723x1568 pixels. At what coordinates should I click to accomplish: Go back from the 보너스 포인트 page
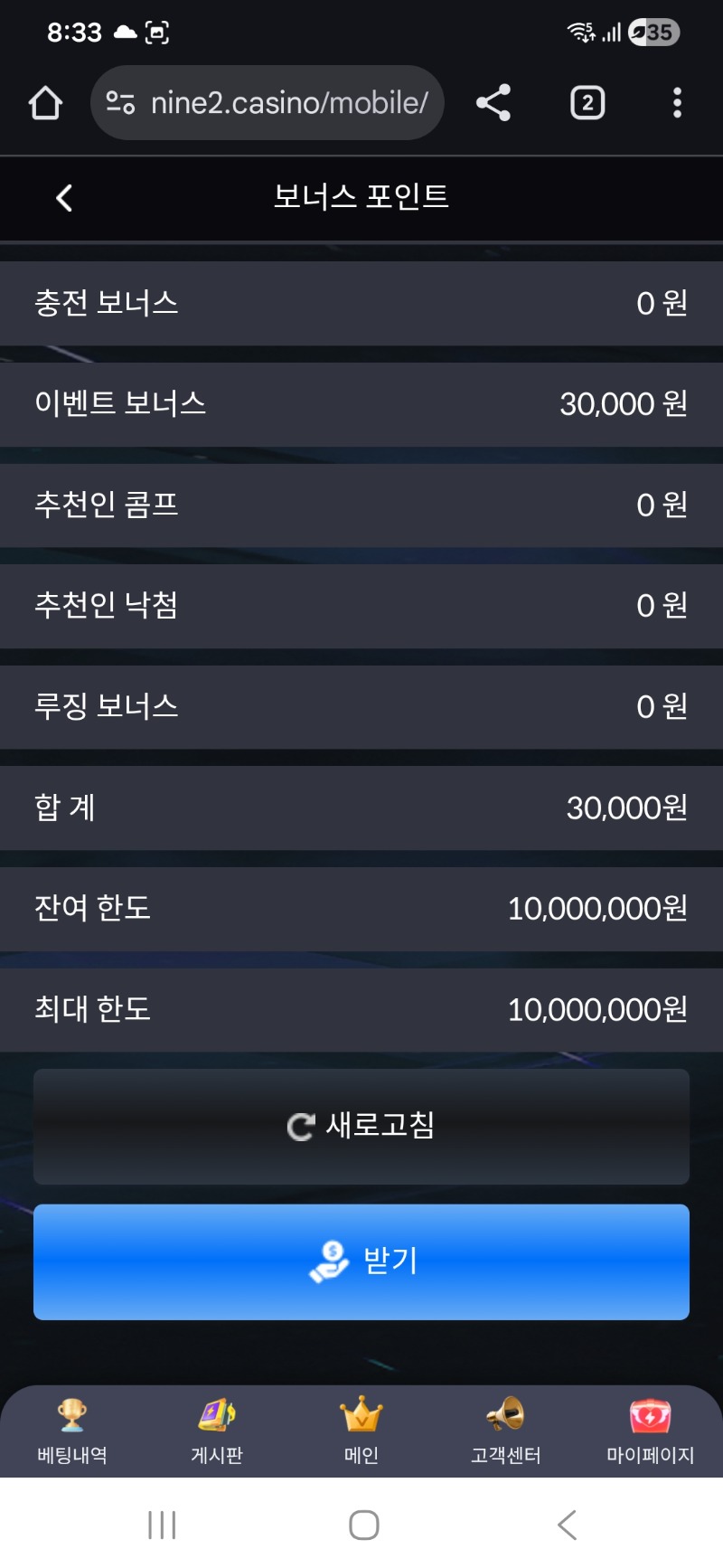coord(64,198)
